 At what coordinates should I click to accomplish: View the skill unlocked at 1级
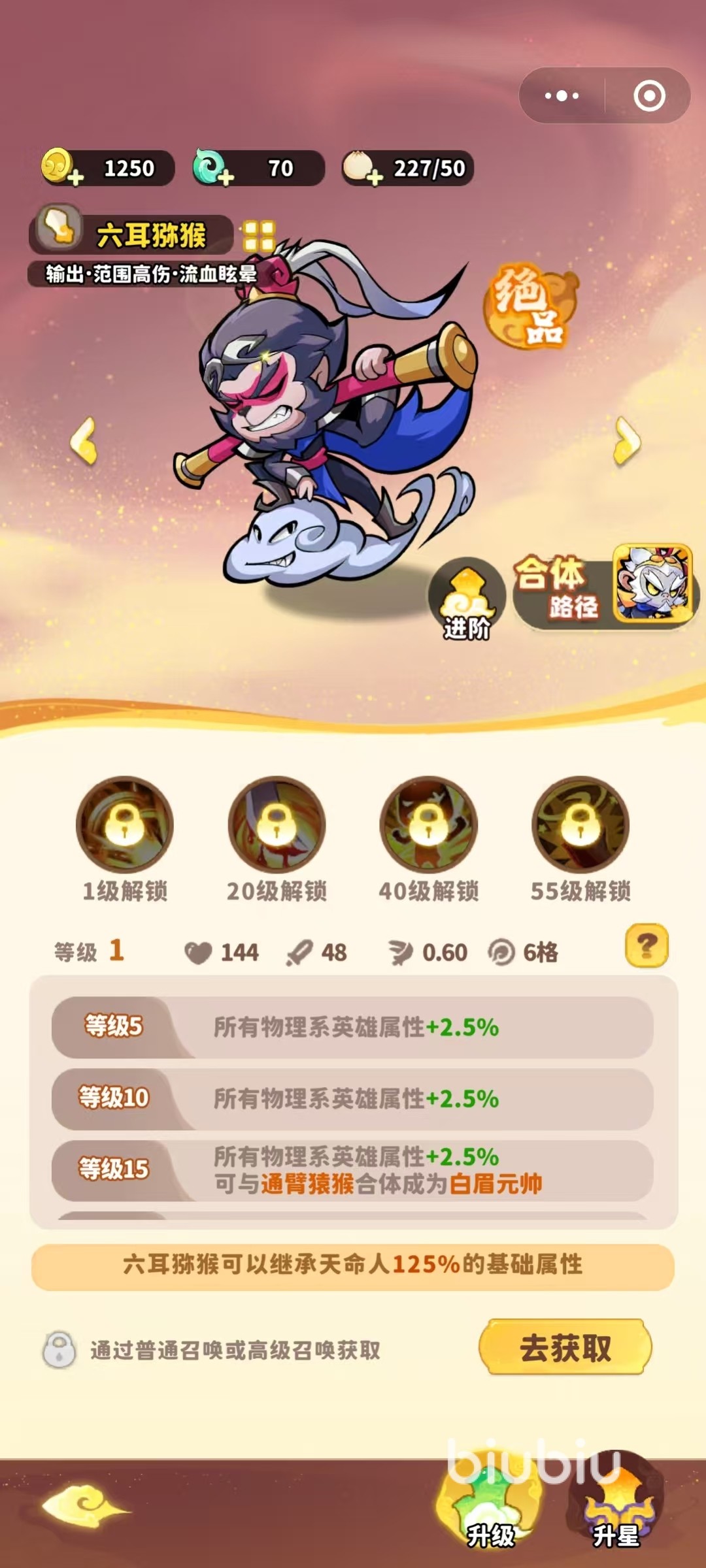point(125,825)
